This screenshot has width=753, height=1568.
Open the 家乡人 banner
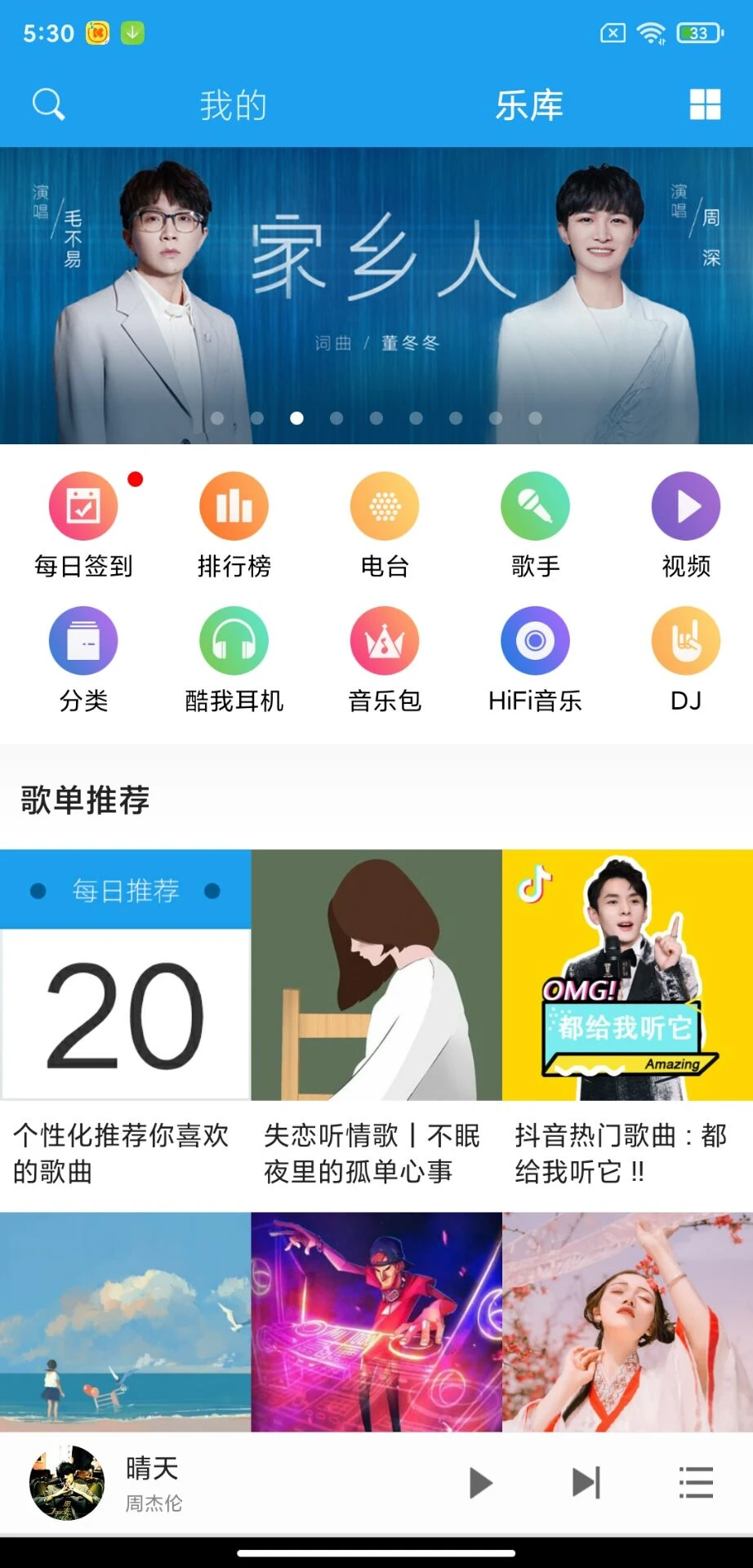pos(376,294)
